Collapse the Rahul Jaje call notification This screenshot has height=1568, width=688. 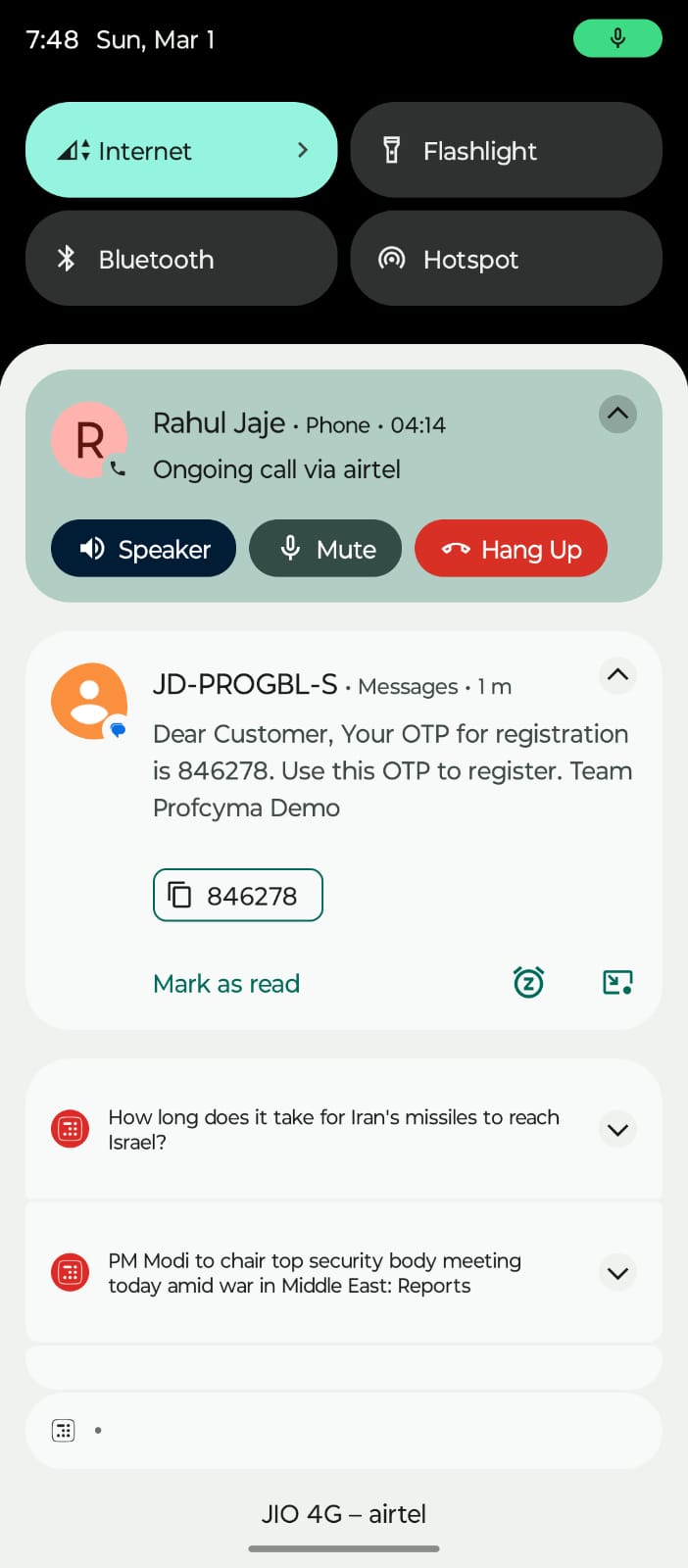click(617, 414)
